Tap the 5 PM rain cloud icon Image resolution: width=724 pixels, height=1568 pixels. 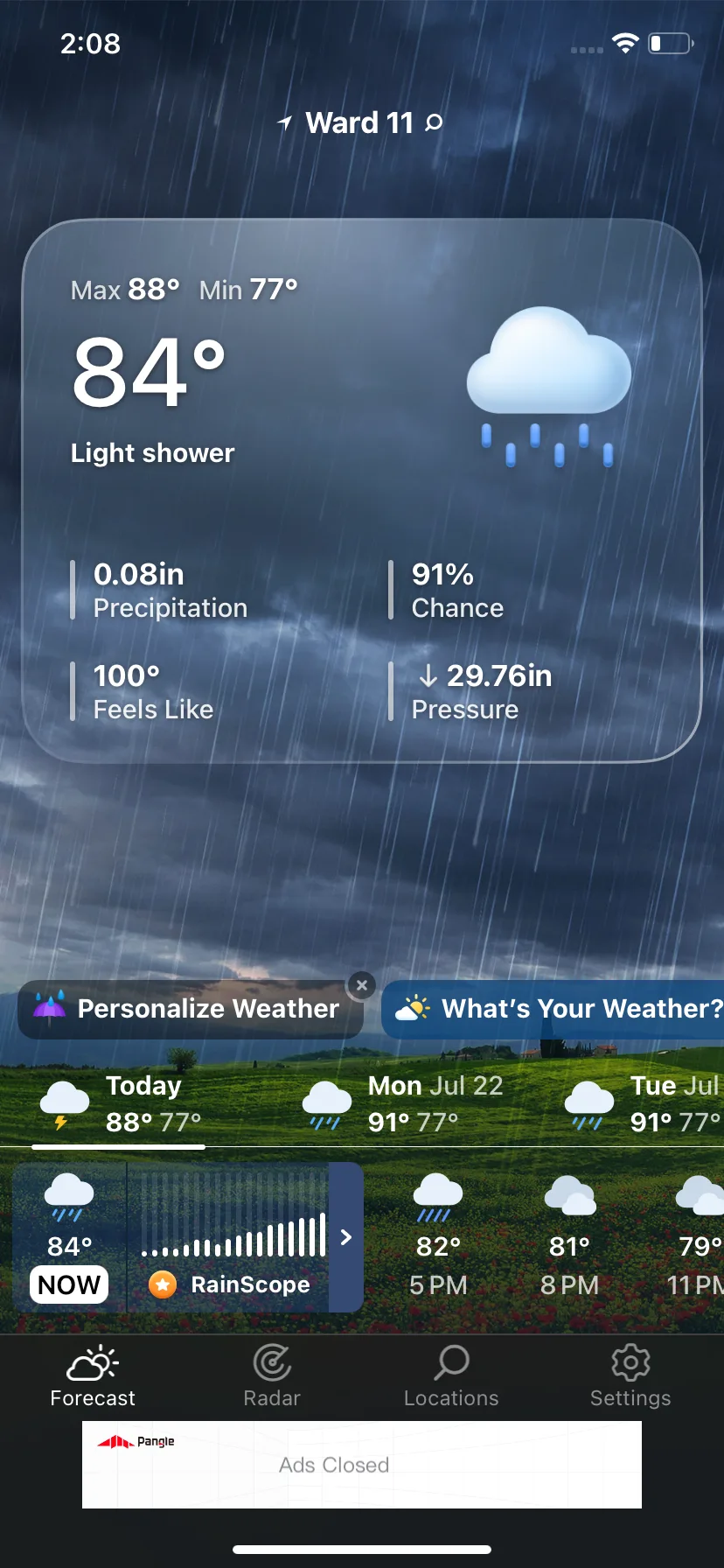(438, 1199)
